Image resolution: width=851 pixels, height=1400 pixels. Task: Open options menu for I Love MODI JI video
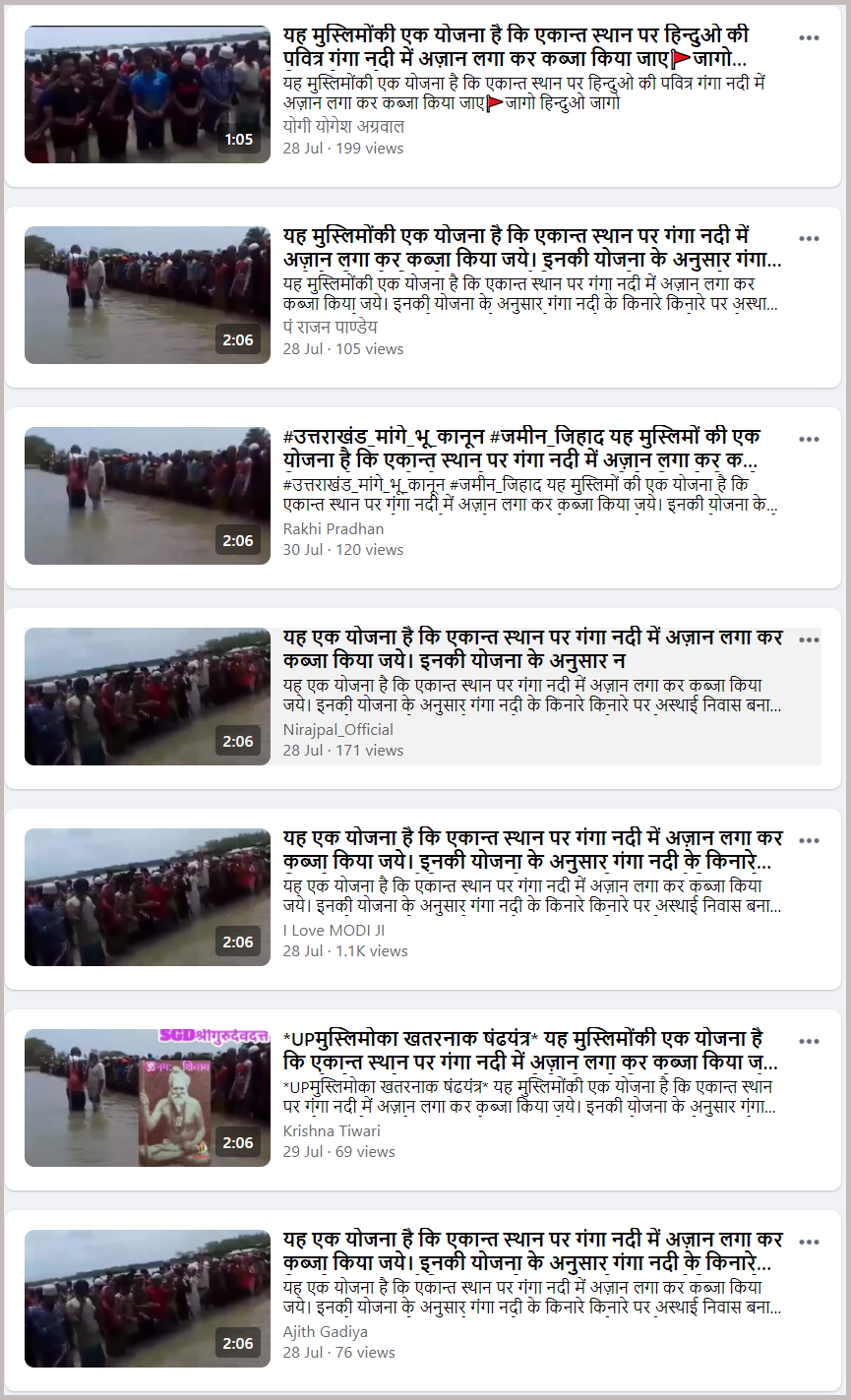(x=809, y=840)
